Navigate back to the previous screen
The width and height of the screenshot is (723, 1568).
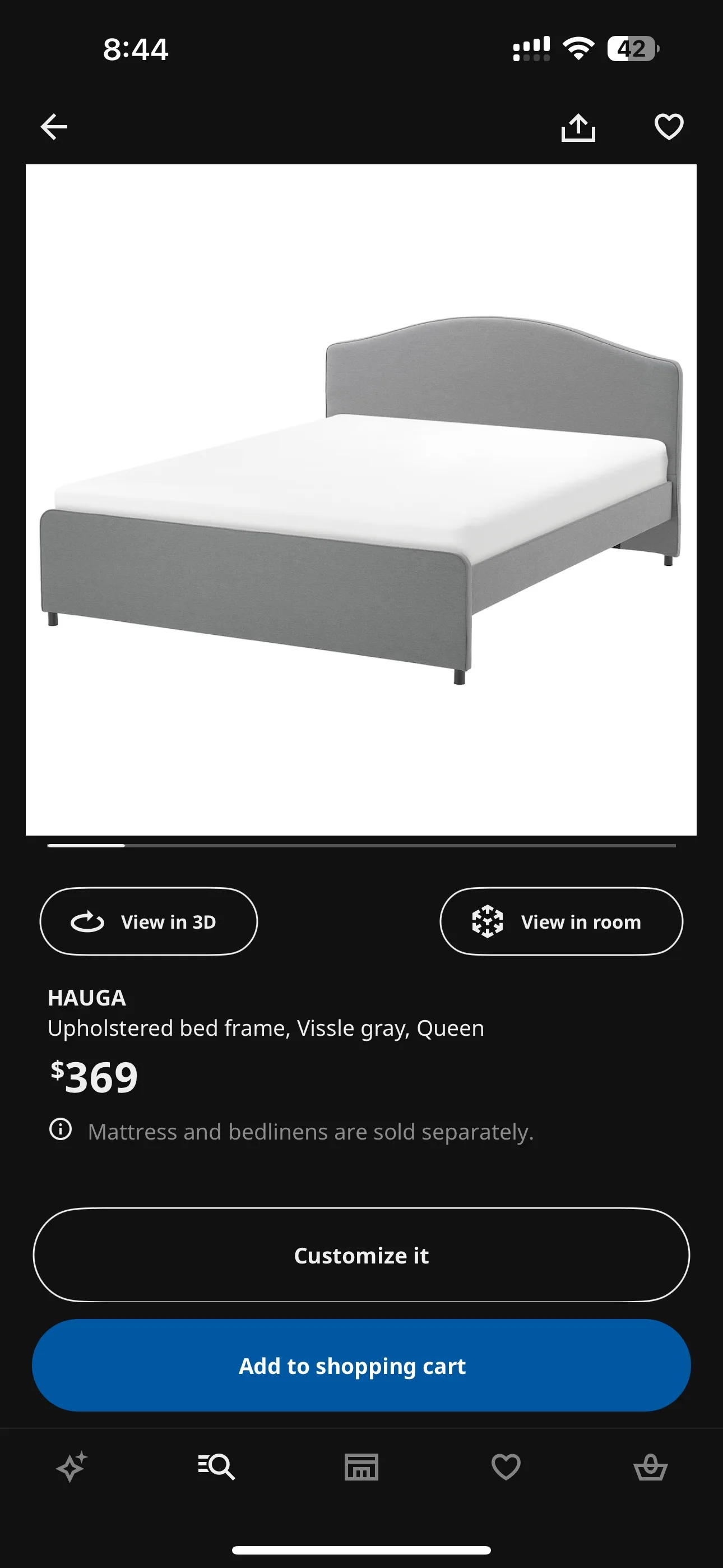[53, 126]
